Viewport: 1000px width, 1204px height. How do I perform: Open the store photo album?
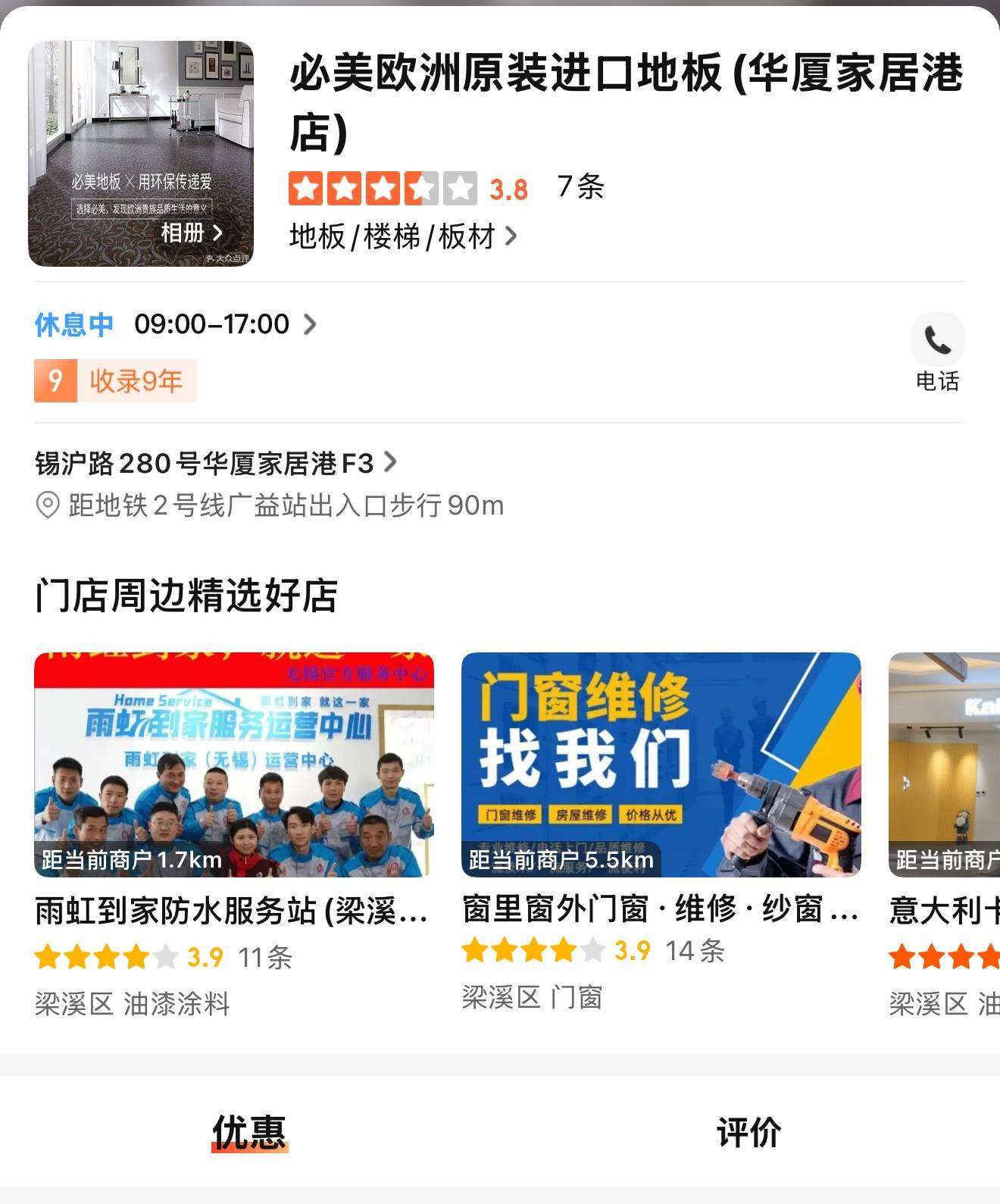pos(191,233)
